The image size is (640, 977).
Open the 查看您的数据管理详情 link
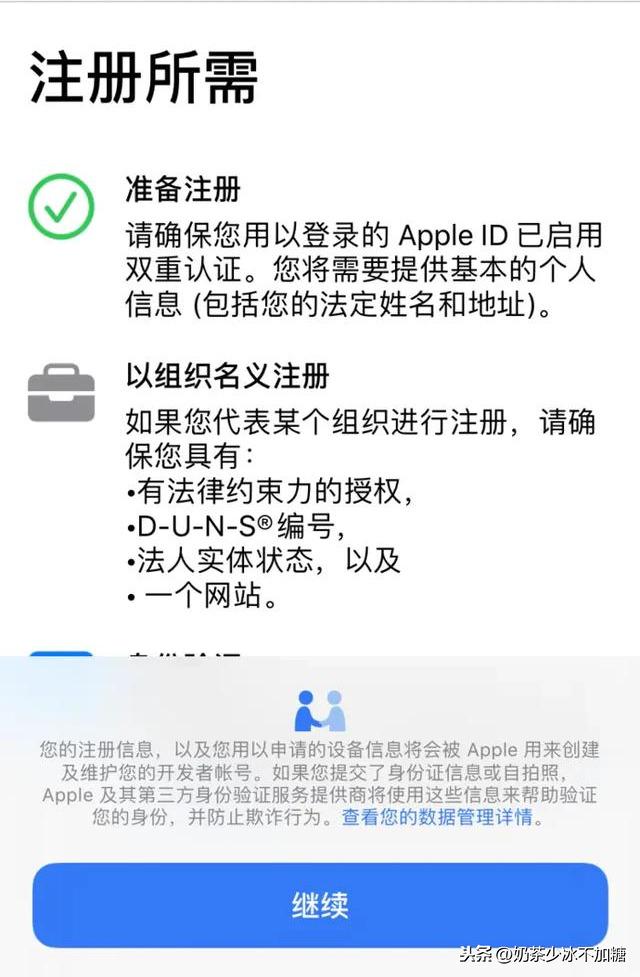(x=438, y=817)
